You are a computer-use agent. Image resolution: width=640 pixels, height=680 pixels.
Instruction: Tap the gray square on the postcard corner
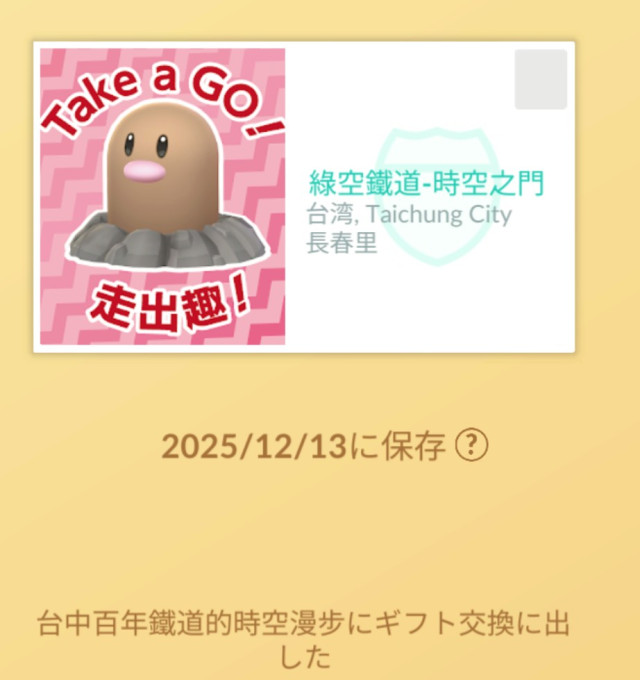tap(540, 79)
